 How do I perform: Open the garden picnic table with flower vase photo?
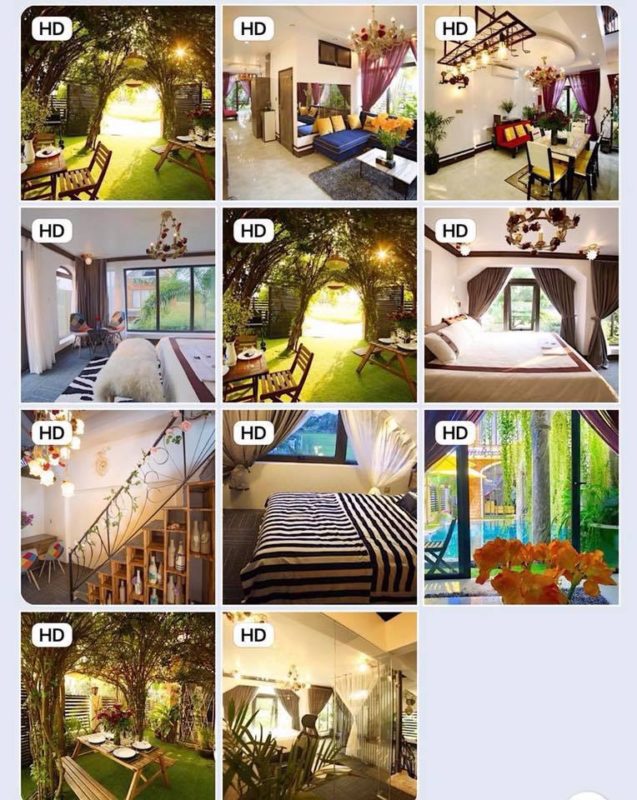118,706
